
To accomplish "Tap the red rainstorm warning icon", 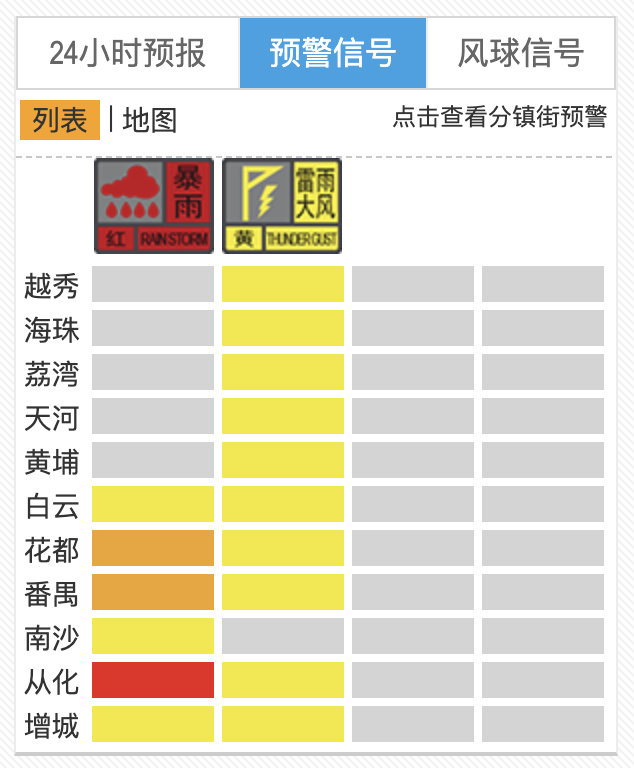I will click(154, 206).
